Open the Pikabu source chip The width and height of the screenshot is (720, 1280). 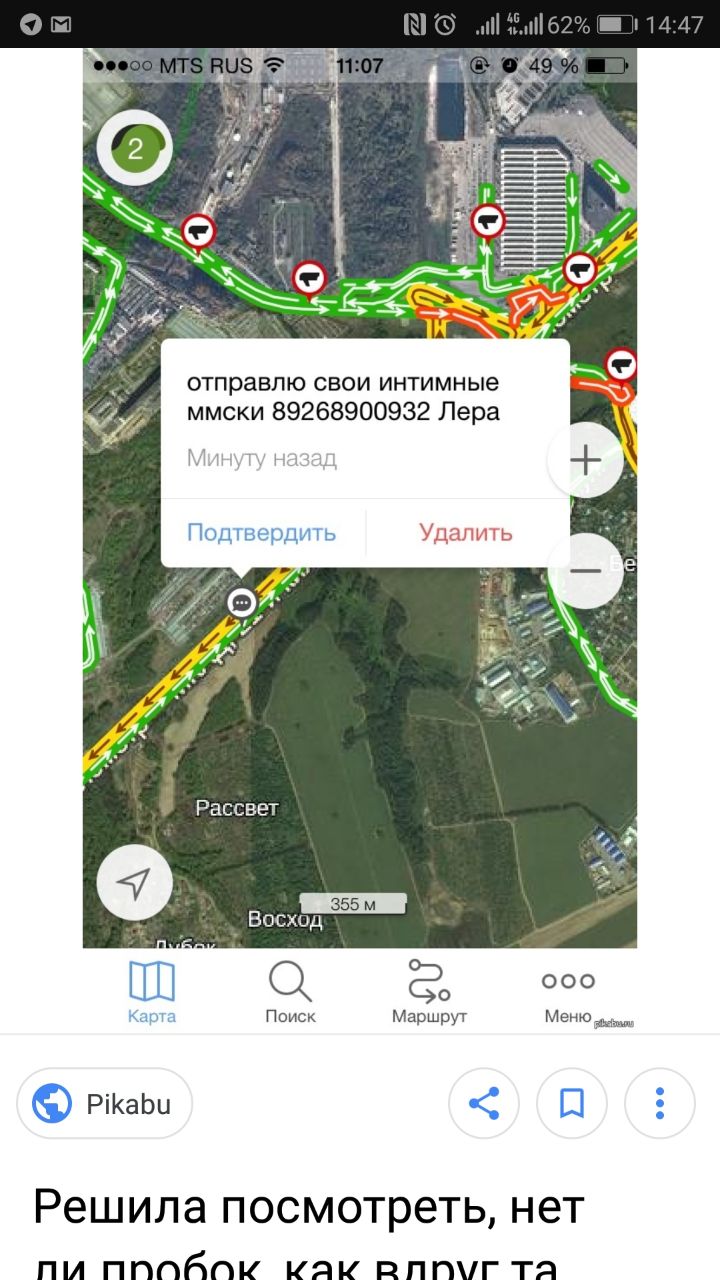pos(105,1104)
